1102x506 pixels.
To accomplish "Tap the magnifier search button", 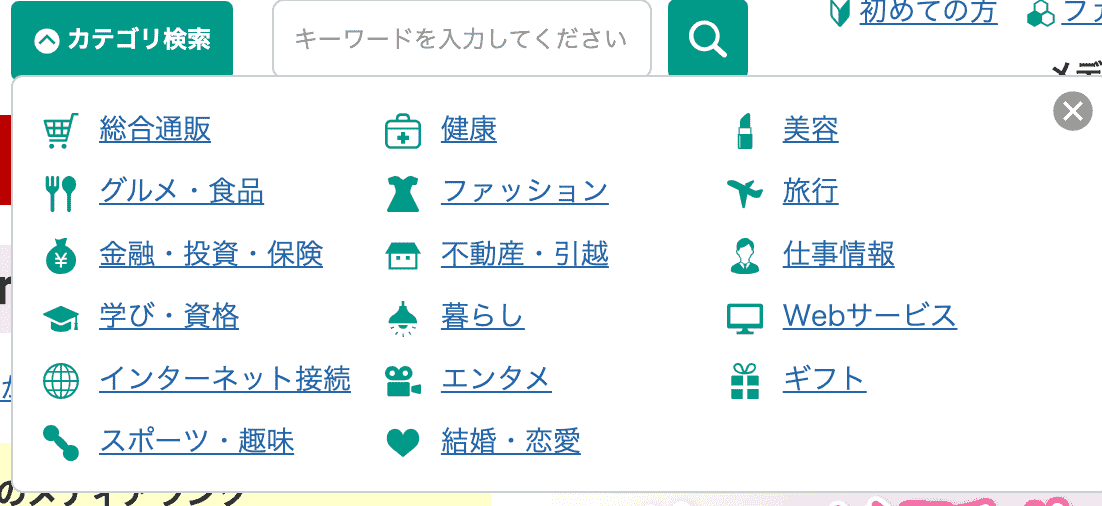I will (x=707, y=40).
